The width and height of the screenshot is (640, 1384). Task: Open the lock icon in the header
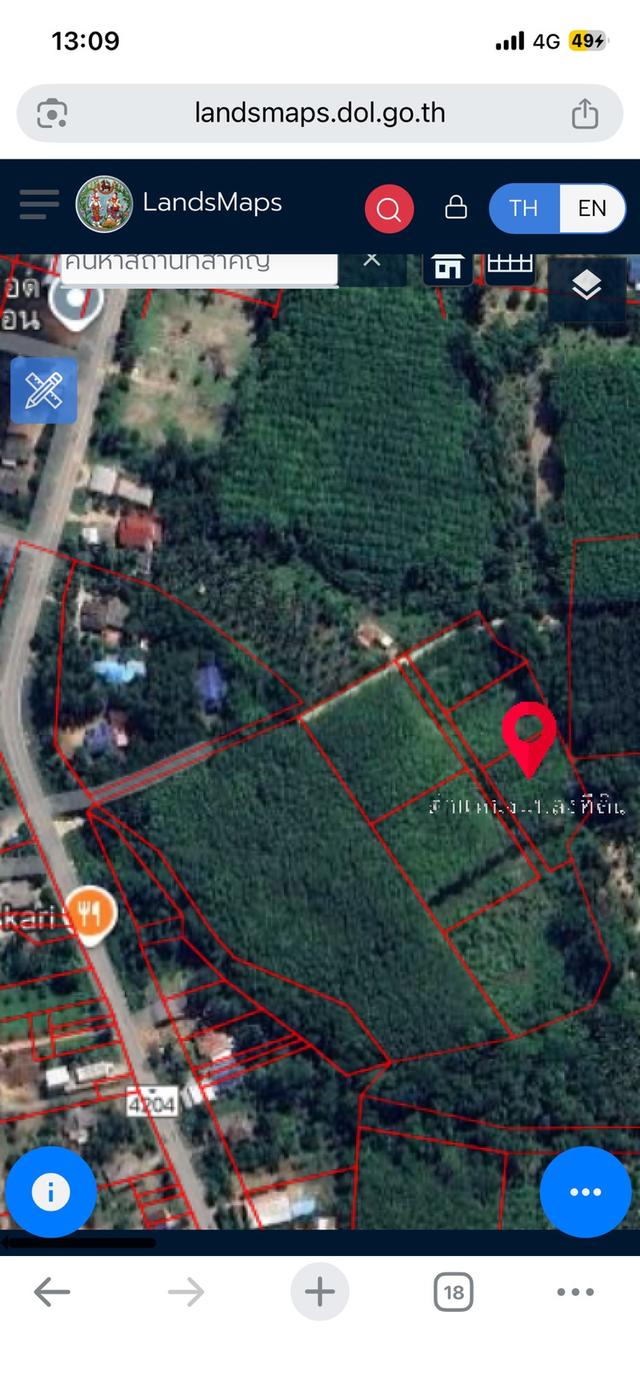pos(456,208)
